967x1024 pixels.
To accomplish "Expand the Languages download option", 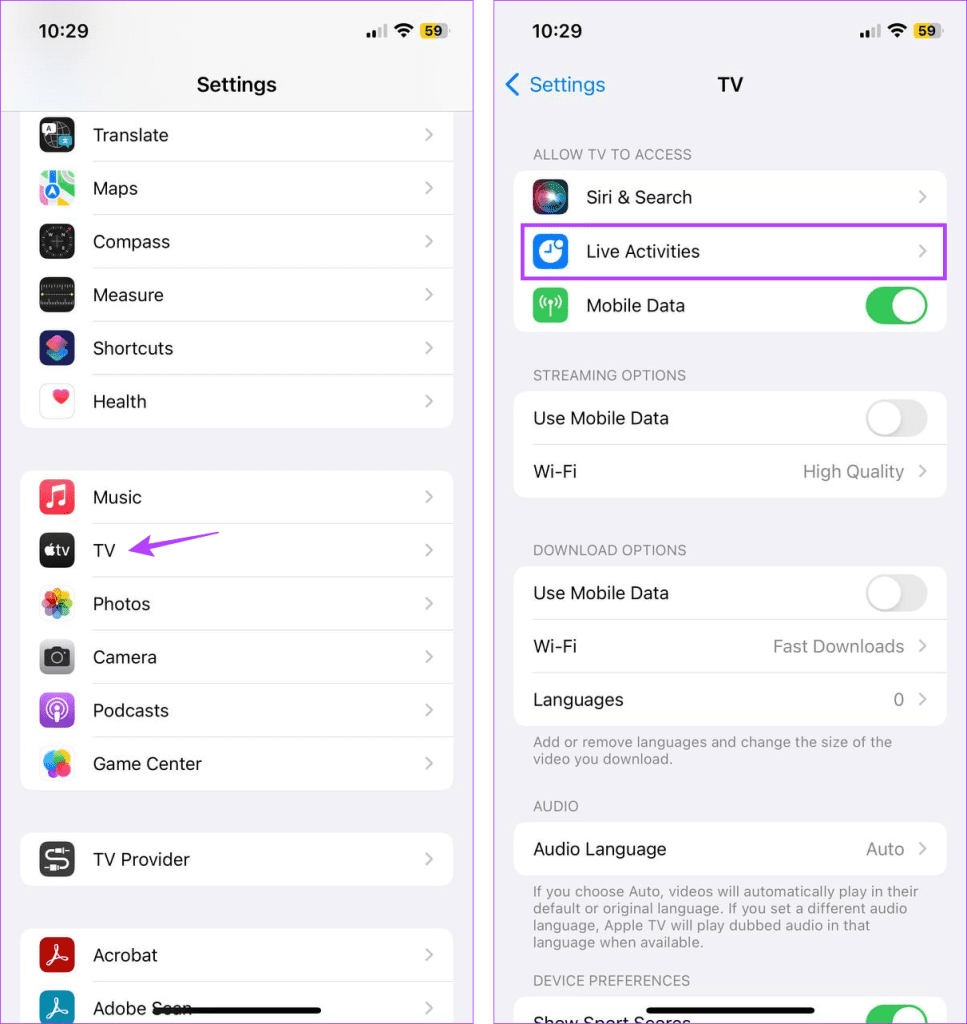I will (x=730, y=699).
